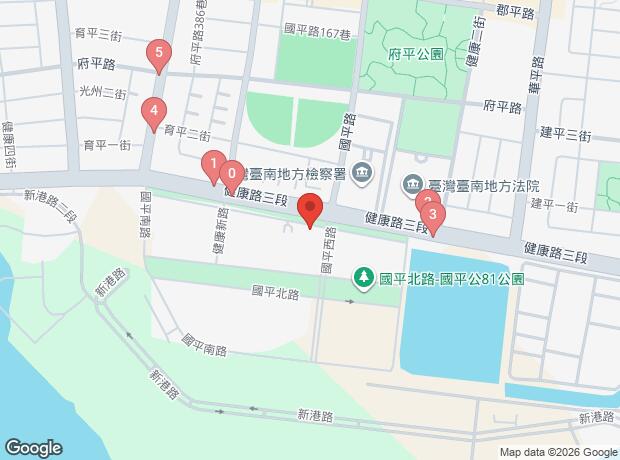Select map marker number 3
620x460 pixels.
point(432,214)
